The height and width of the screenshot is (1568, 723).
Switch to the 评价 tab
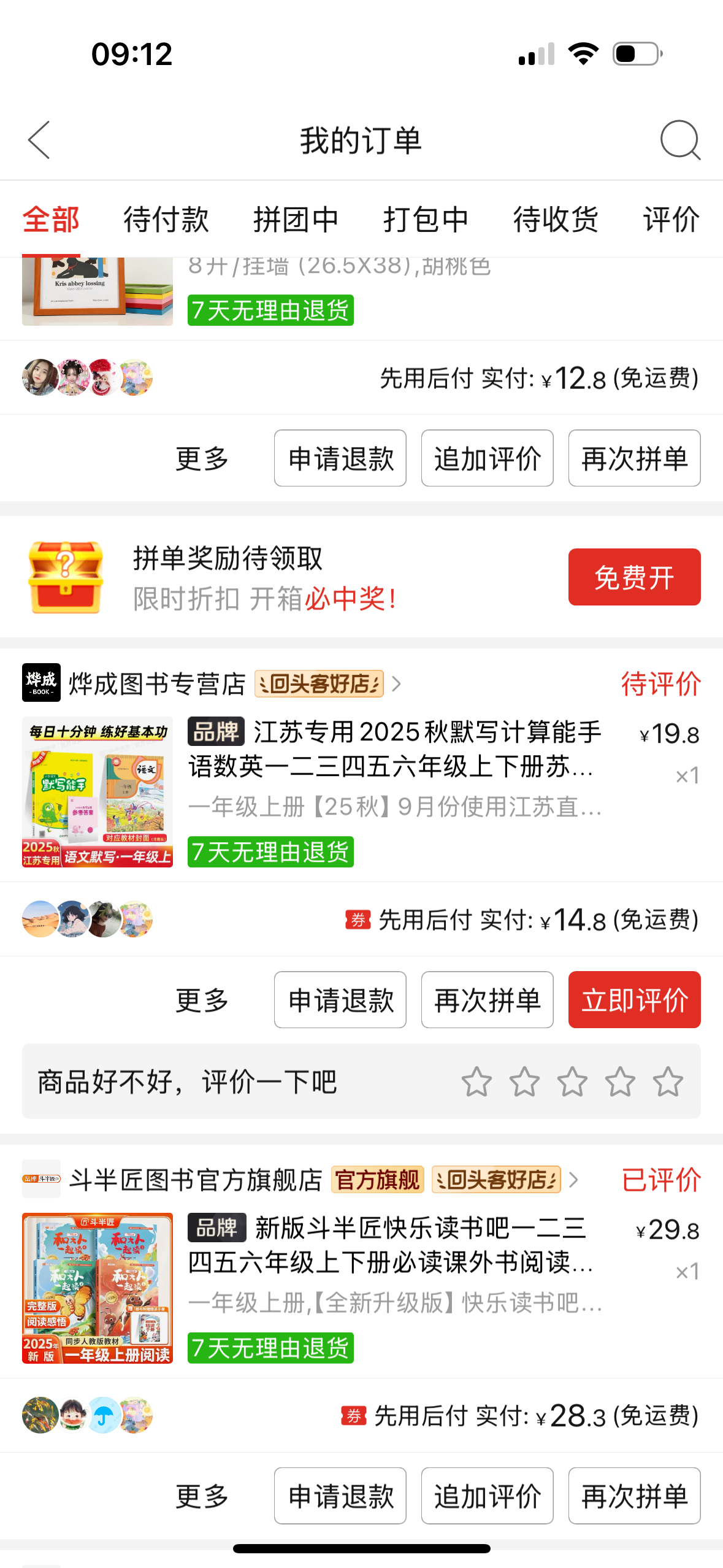[x=671, y=220]
